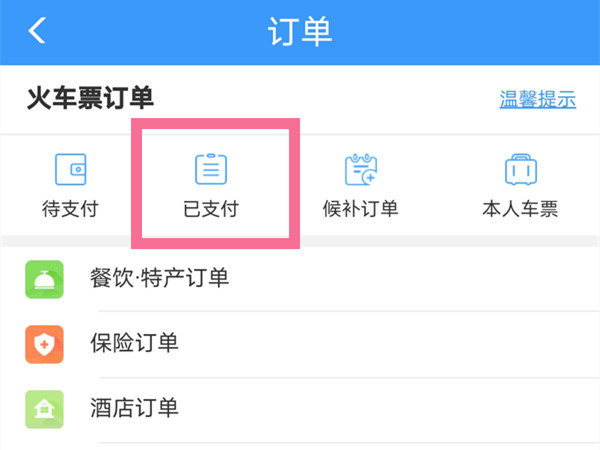Open 酒店订单 row
Screen dimensions: 600x450
[x=300, y=409]
